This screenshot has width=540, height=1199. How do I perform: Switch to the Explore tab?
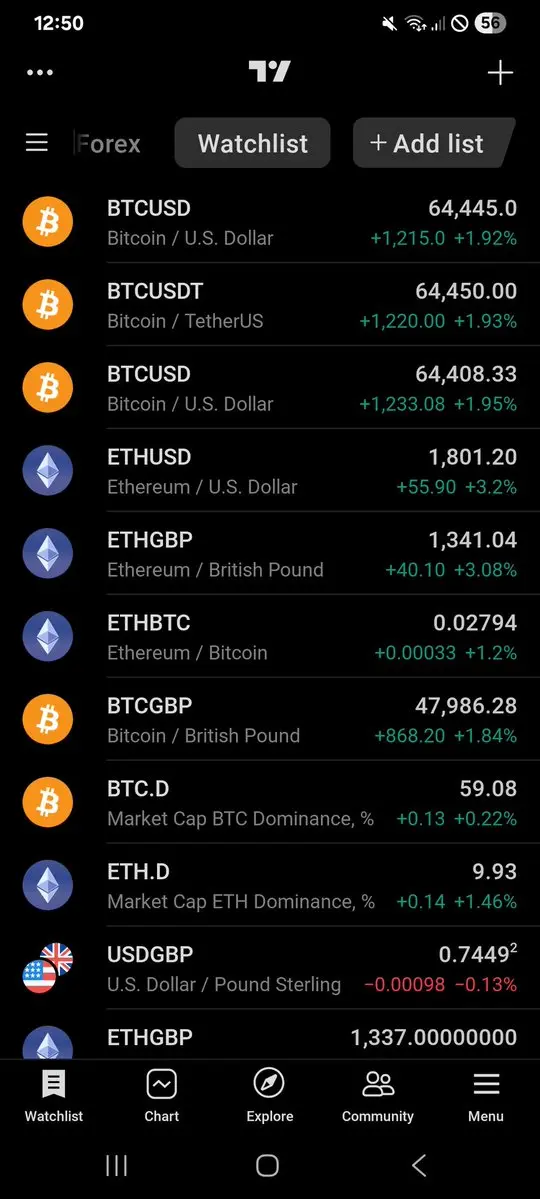coord(269,1096)
